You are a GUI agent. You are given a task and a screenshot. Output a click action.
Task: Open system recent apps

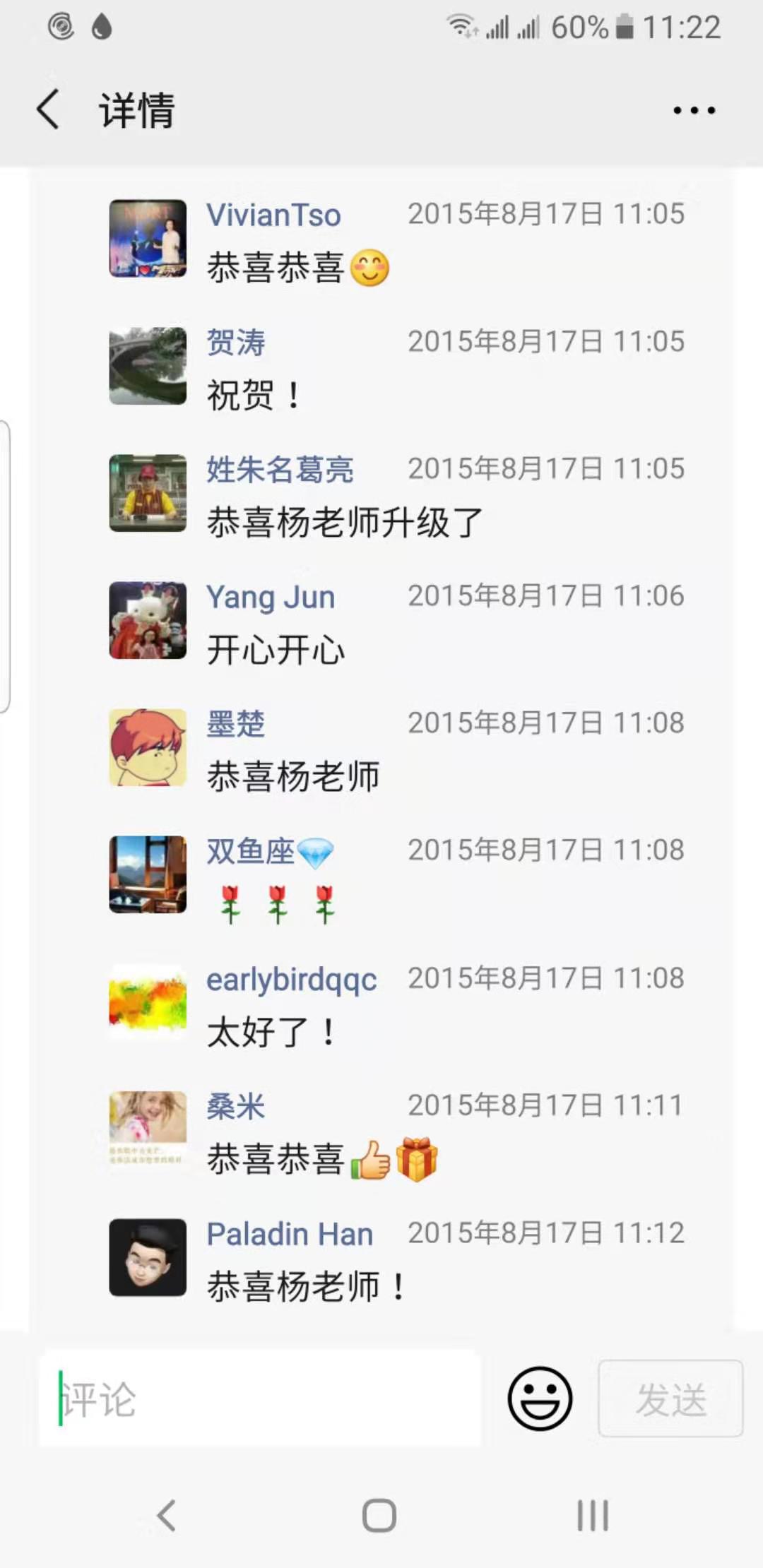tap(592, 1515)
